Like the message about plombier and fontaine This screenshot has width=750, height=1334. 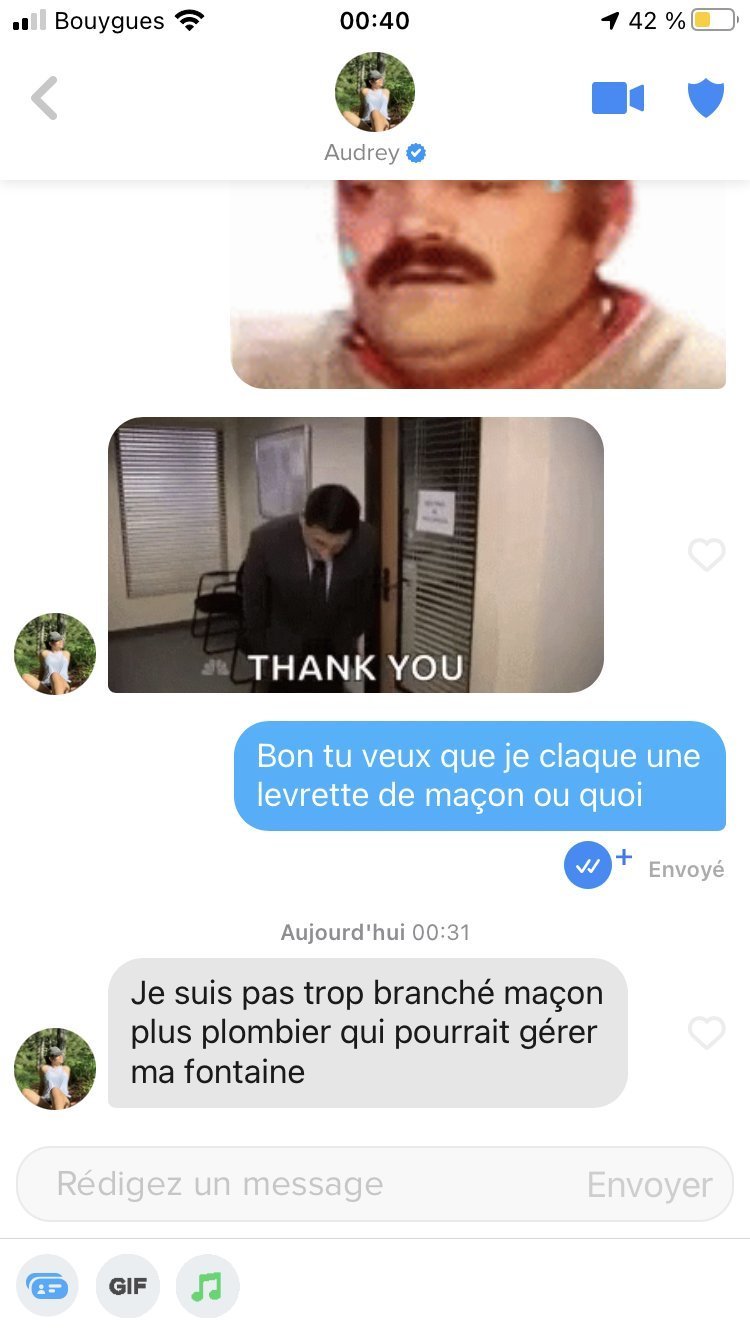click(706, 1032)
